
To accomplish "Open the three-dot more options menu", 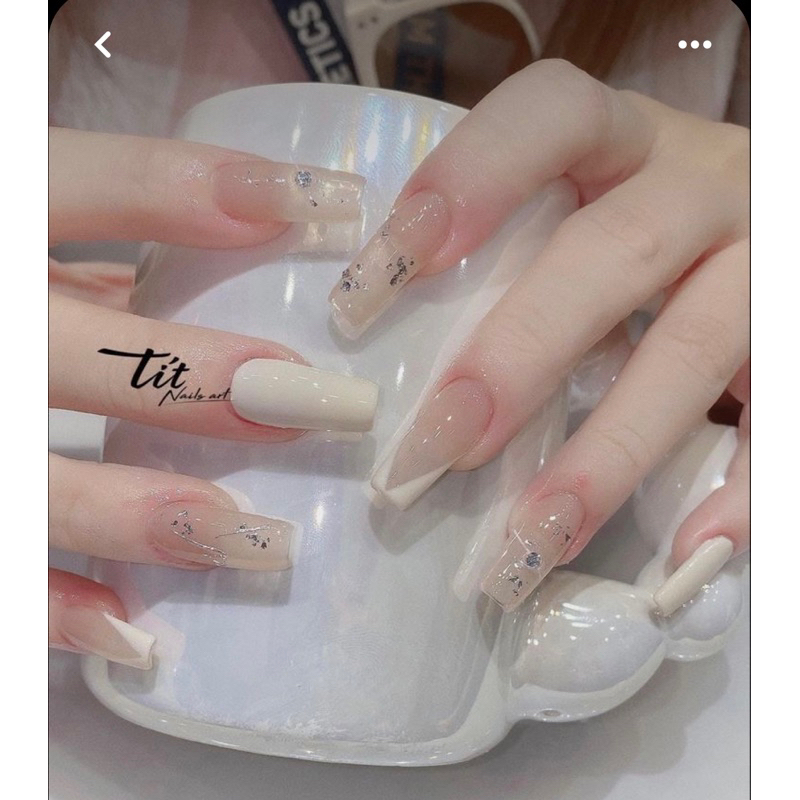I will (694, 44).
